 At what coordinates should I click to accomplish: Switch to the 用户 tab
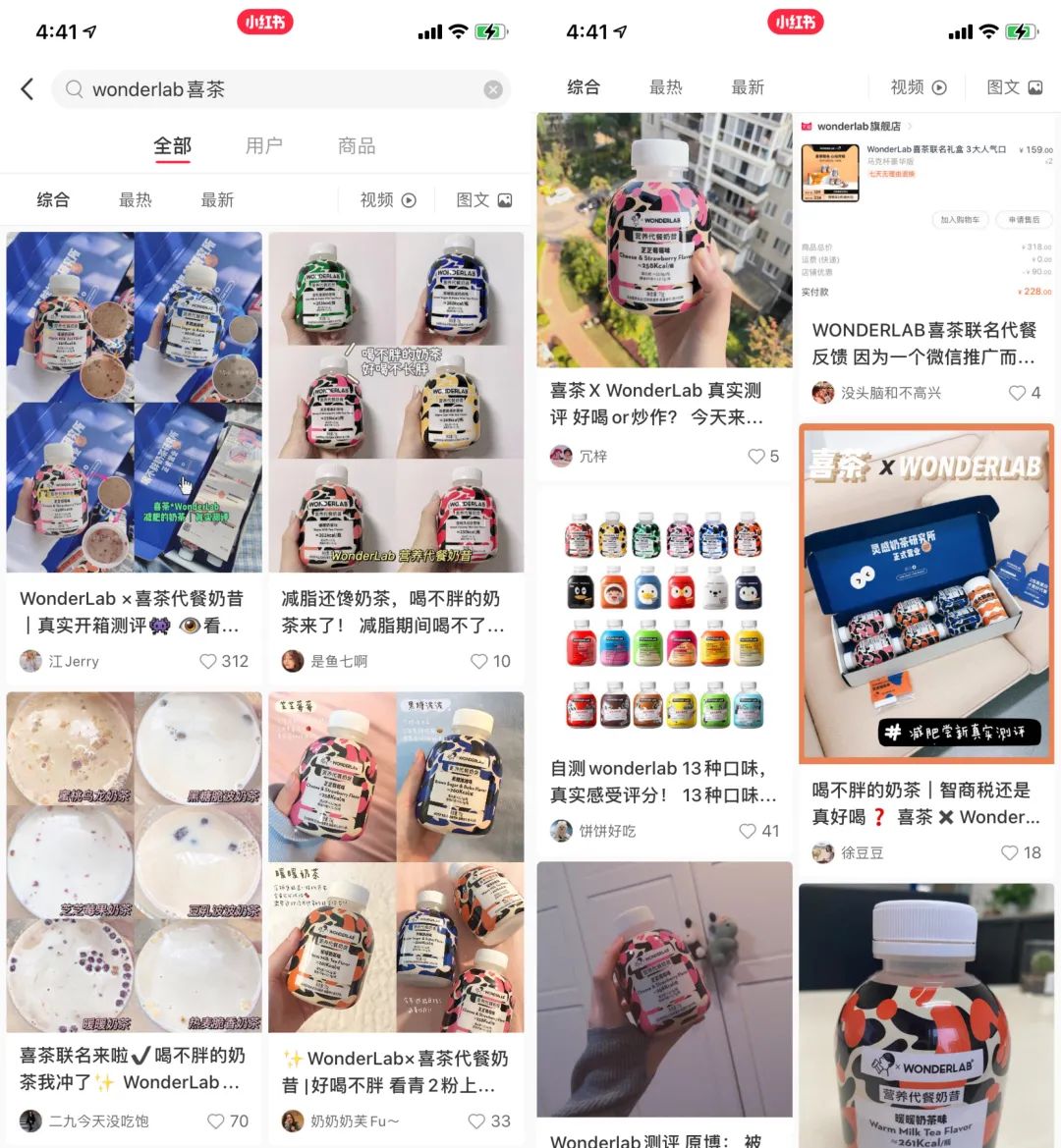click(263, 146)
